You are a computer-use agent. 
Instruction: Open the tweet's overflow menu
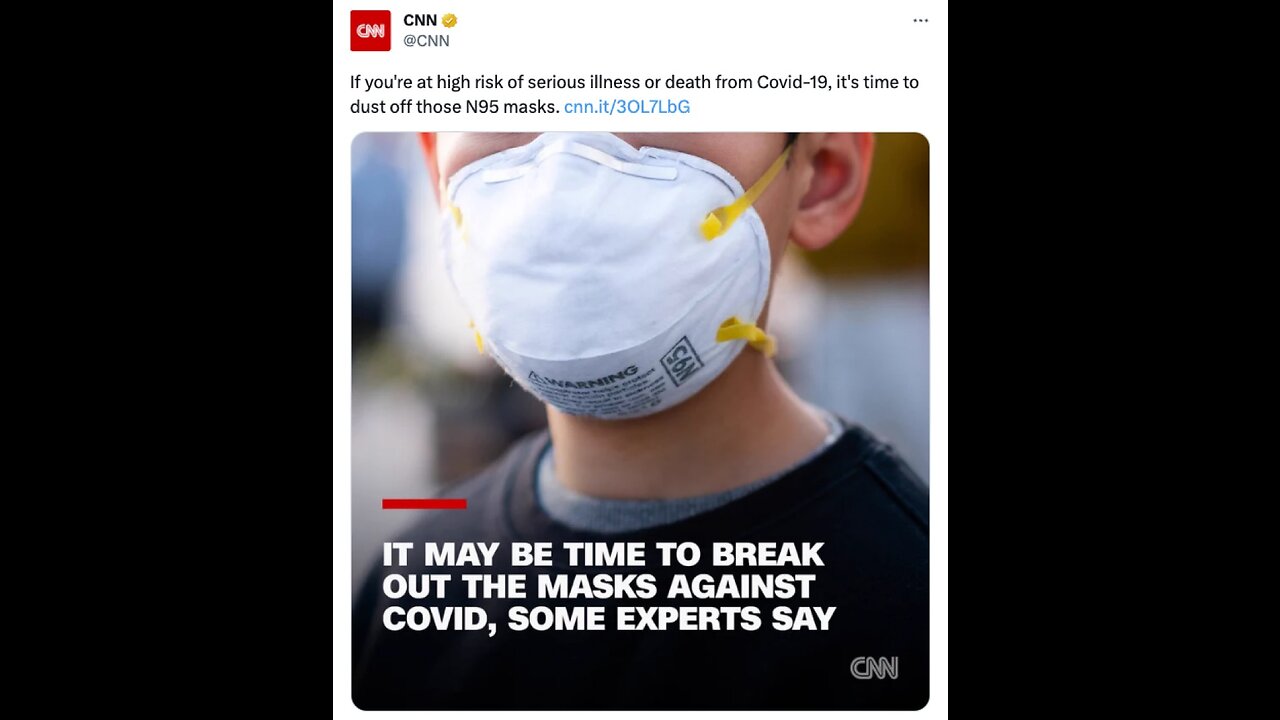[x=920, y=21]
